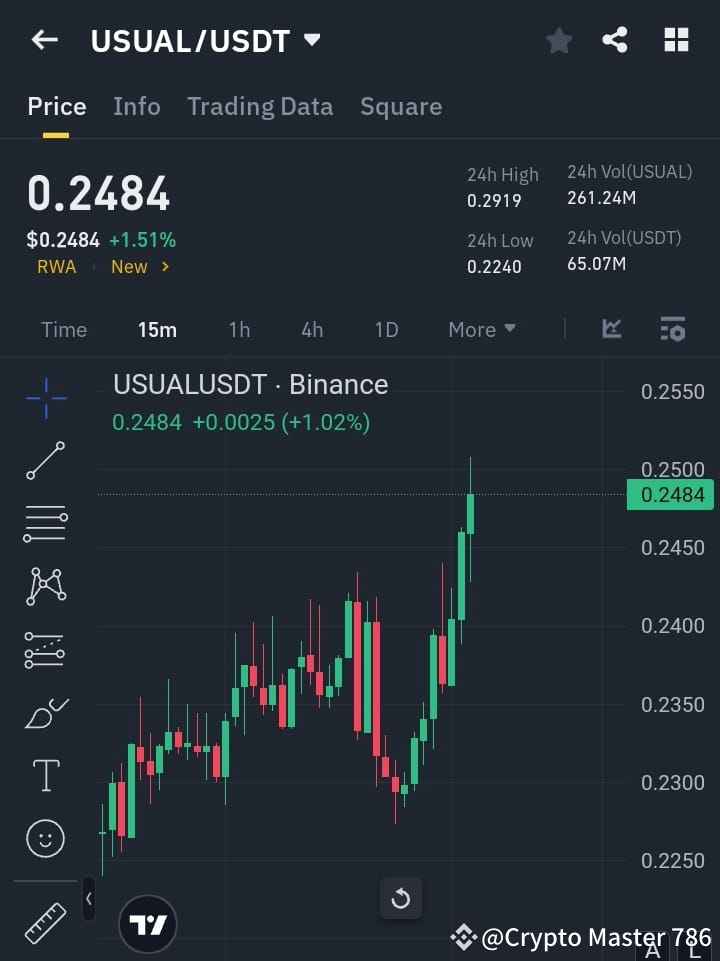Screen dimensions: 720x961
Task: Pick the brush drawing tool
Action: coord(45,712)
